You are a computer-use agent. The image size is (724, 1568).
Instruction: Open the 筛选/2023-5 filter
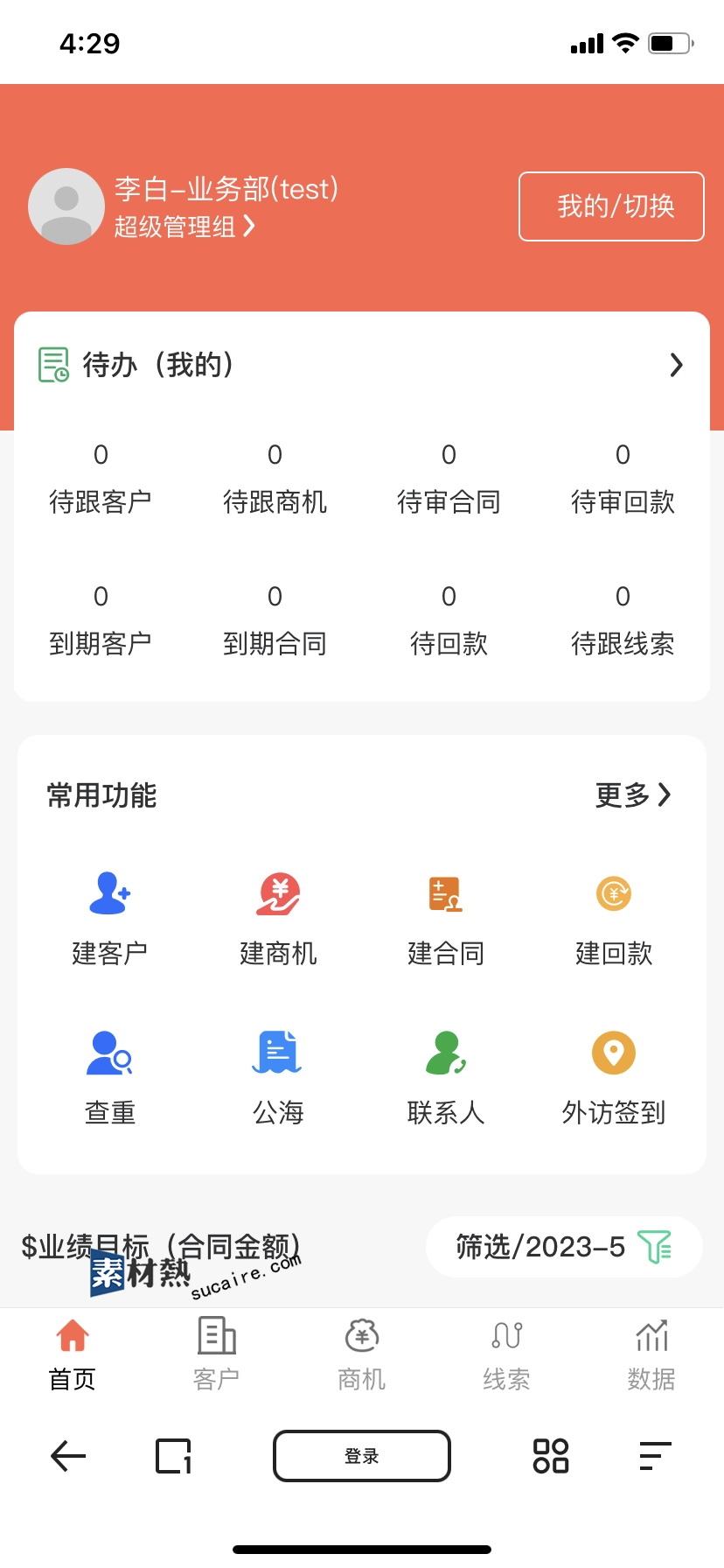[x=564, y=1247]
